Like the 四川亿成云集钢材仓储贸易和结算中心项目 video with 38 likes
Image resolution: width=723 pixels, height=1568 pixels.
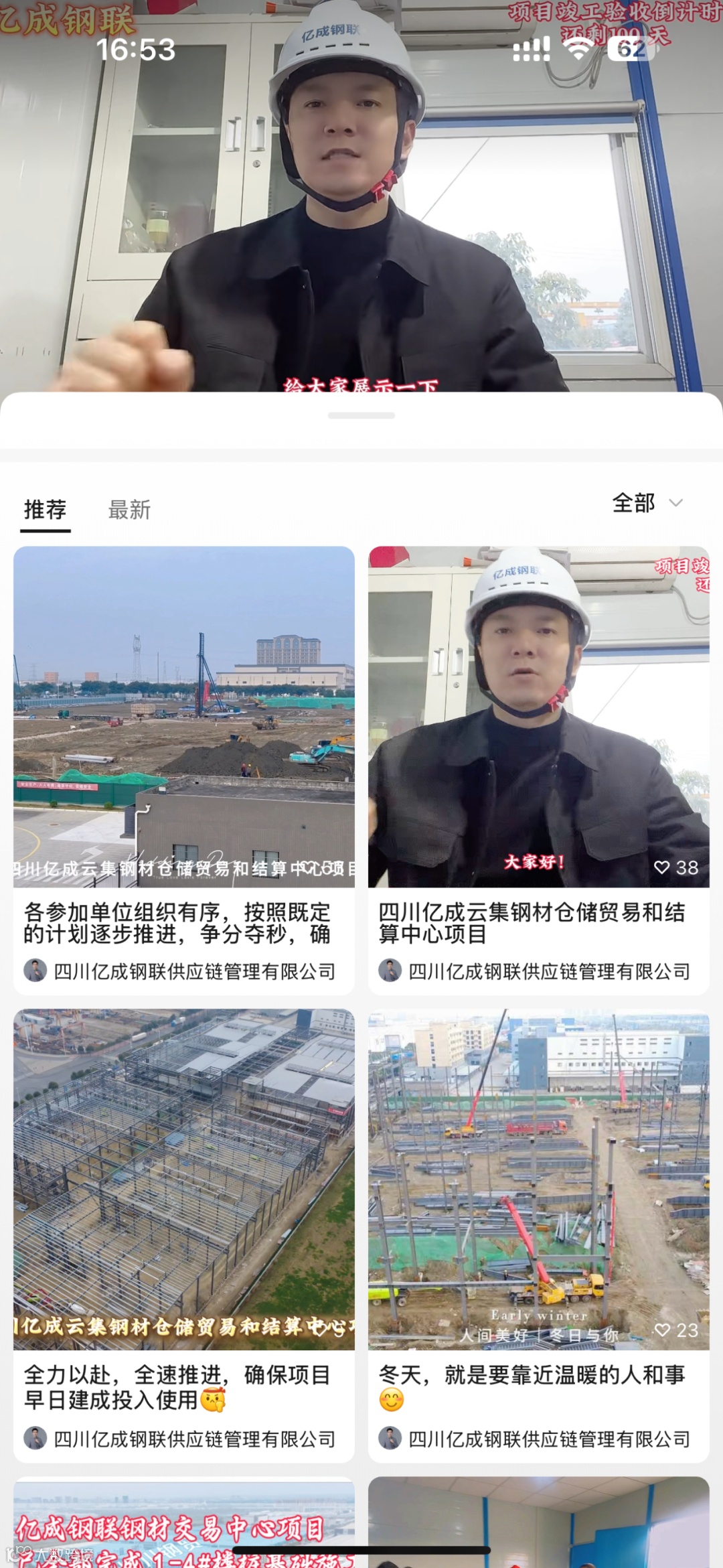point(662,868)
